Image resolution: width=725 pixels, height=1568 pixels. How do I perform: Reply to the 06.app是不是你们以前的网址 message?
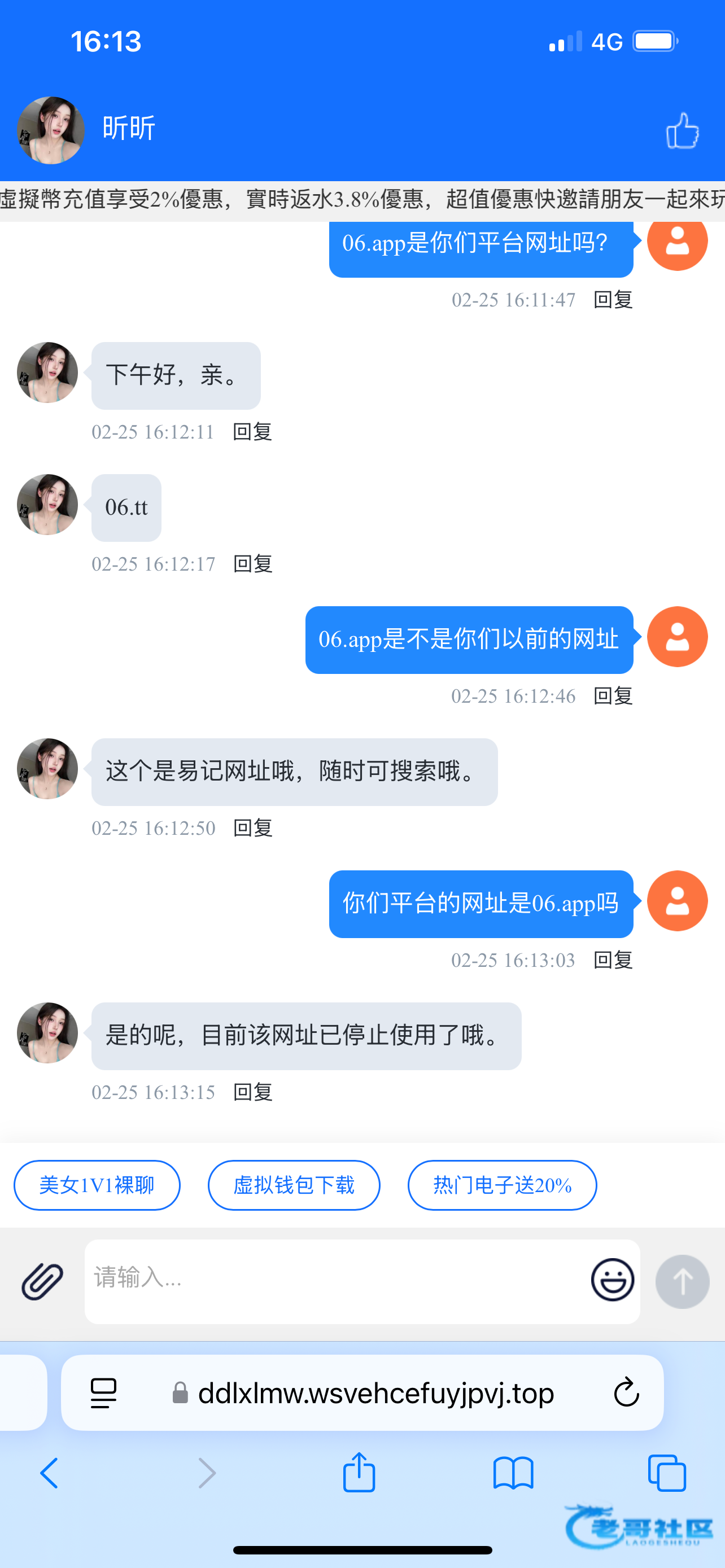point(613,696)
